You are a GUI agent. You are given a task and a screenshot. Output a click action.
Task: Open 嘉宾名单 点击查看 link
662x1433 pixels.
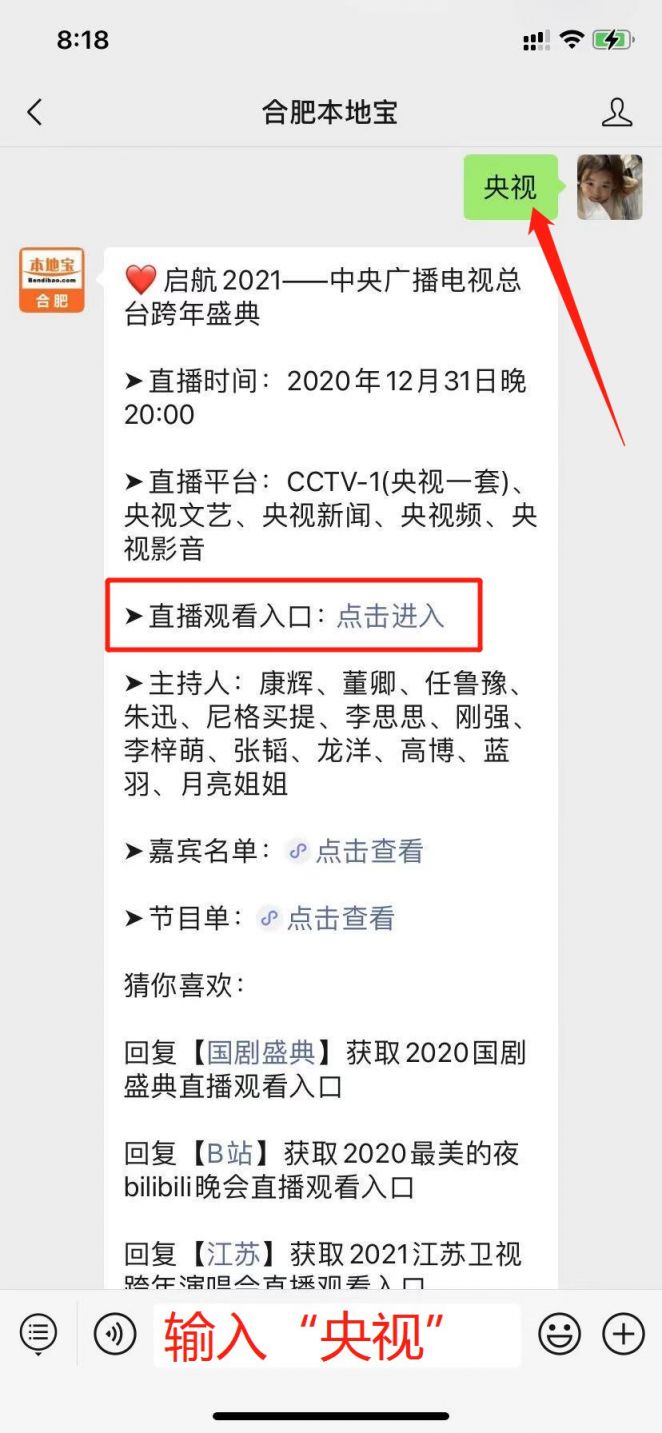tap(368, 851)
